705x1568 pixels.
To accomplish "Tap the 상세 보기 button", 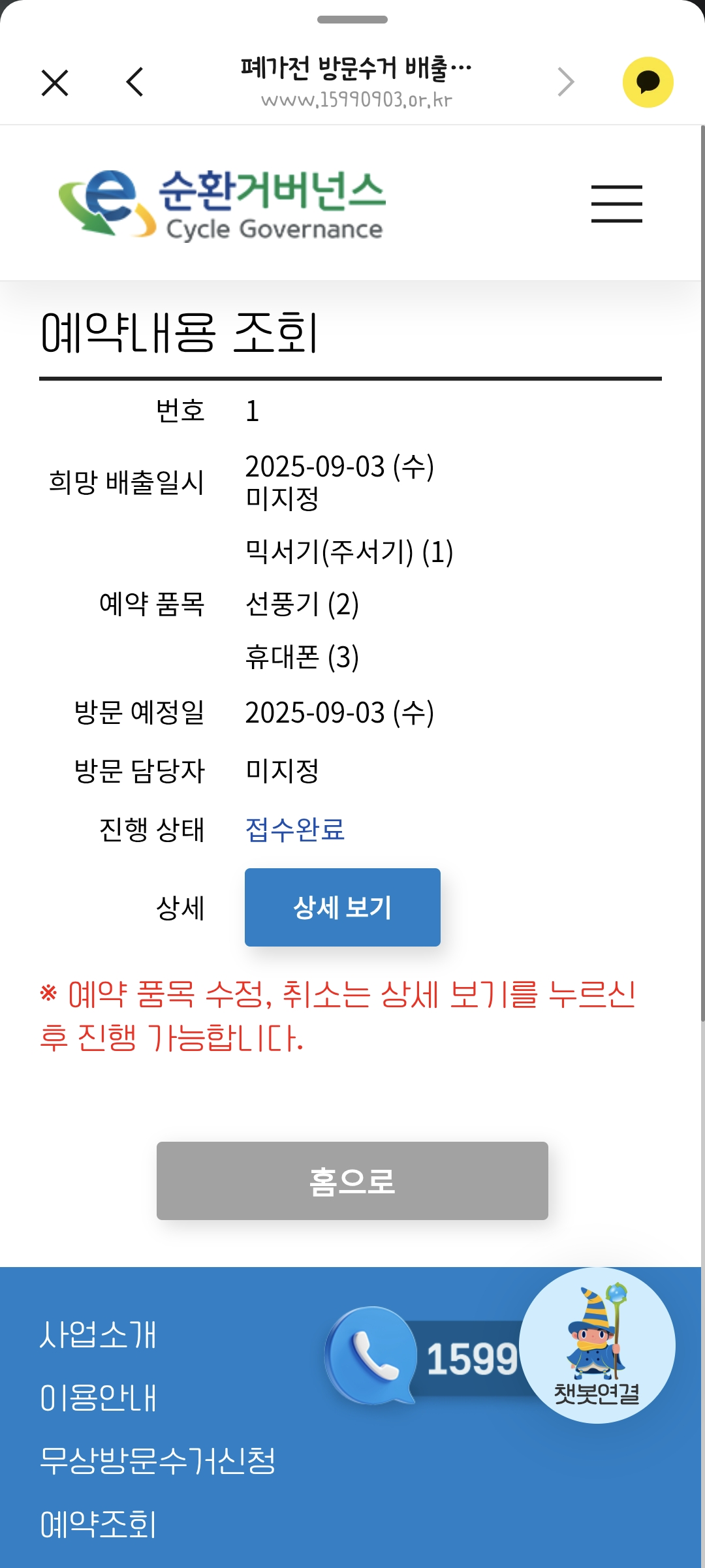I will pos(342,907).
